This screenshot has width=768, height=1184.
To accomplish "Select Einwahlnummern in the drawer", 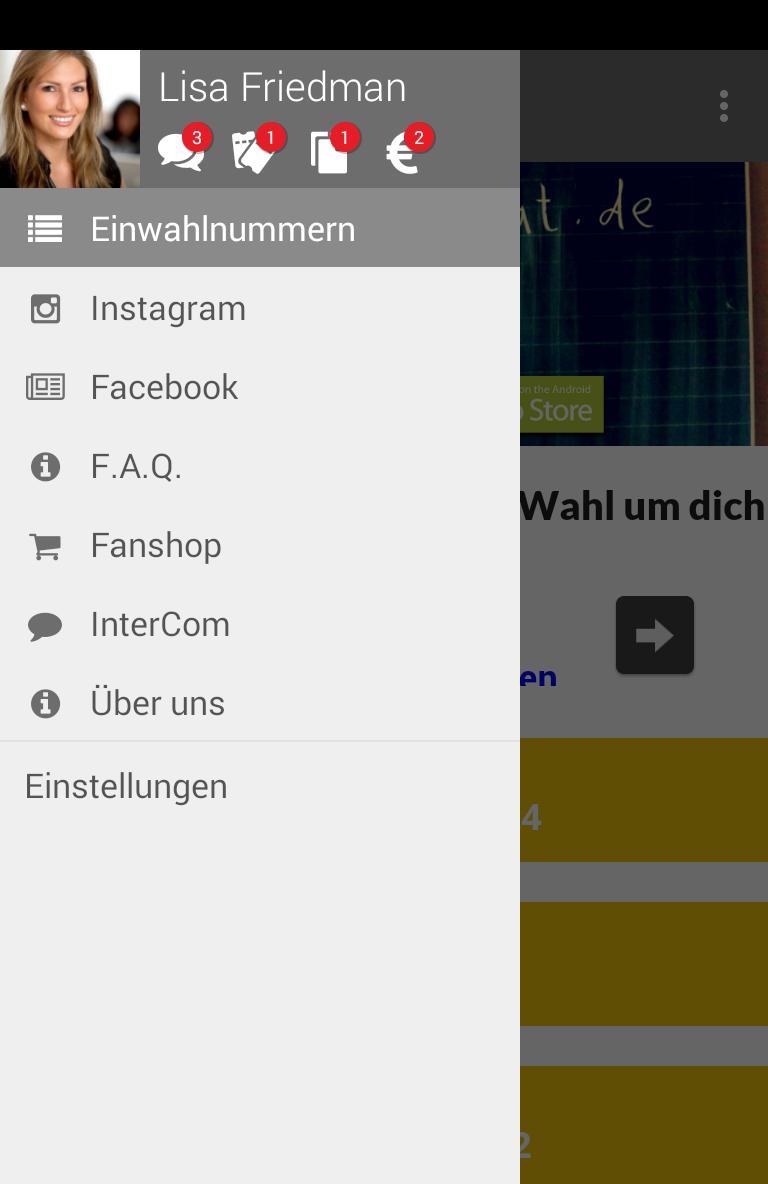I will click(223, 229).
